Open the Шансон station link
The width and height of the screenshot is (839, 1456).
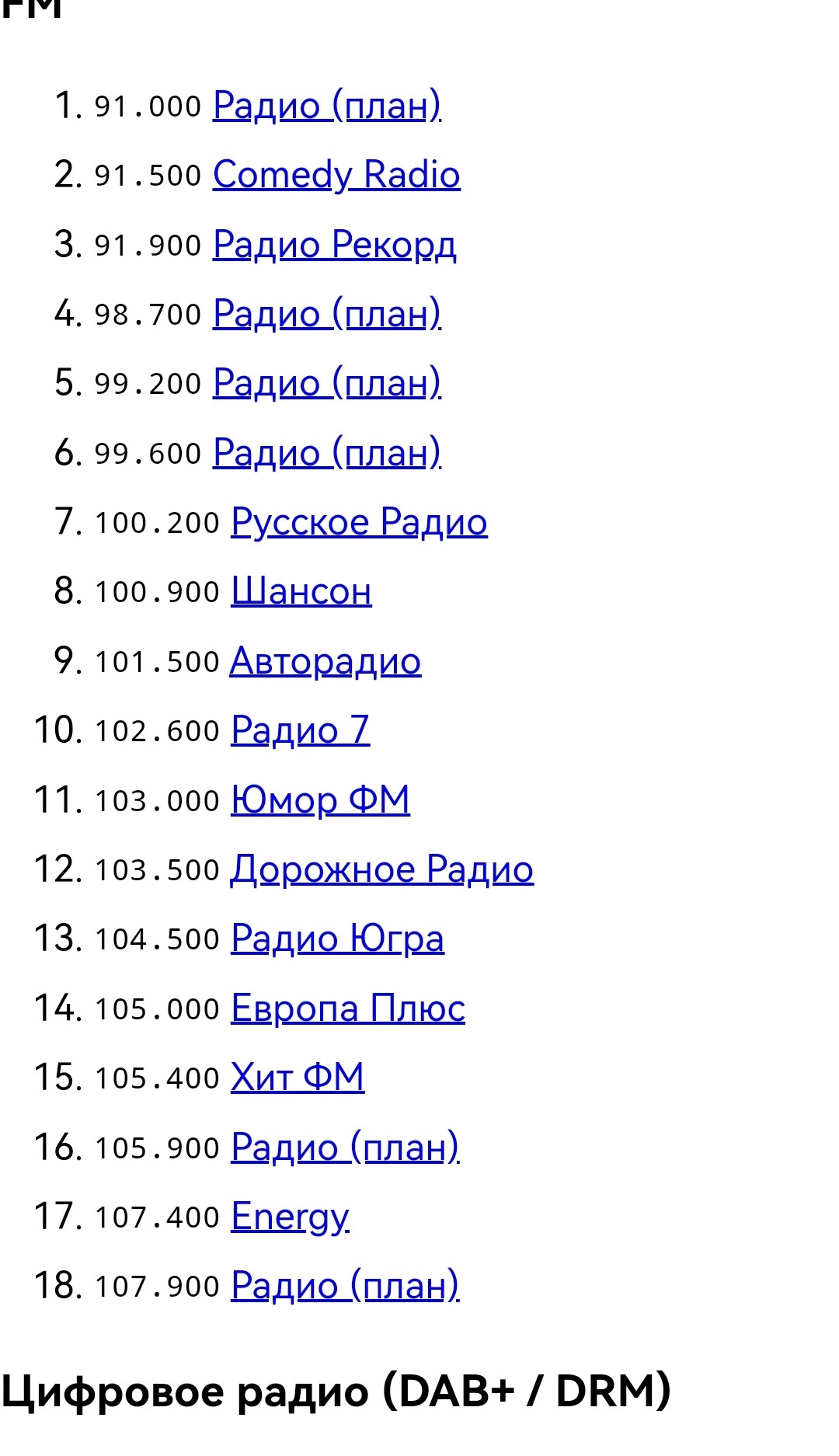pyautogui.click(x=301, y=591)
